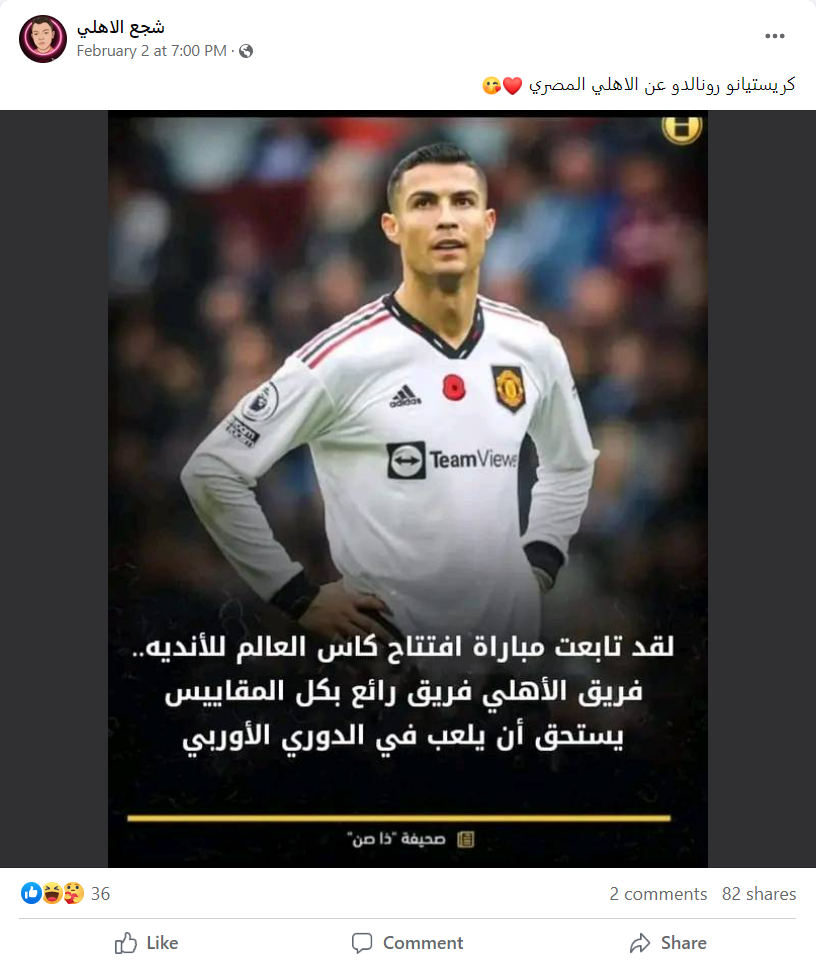
Task: Open the post's three-dot options menu
Action: pyautogui.click(x=775, y=36)
